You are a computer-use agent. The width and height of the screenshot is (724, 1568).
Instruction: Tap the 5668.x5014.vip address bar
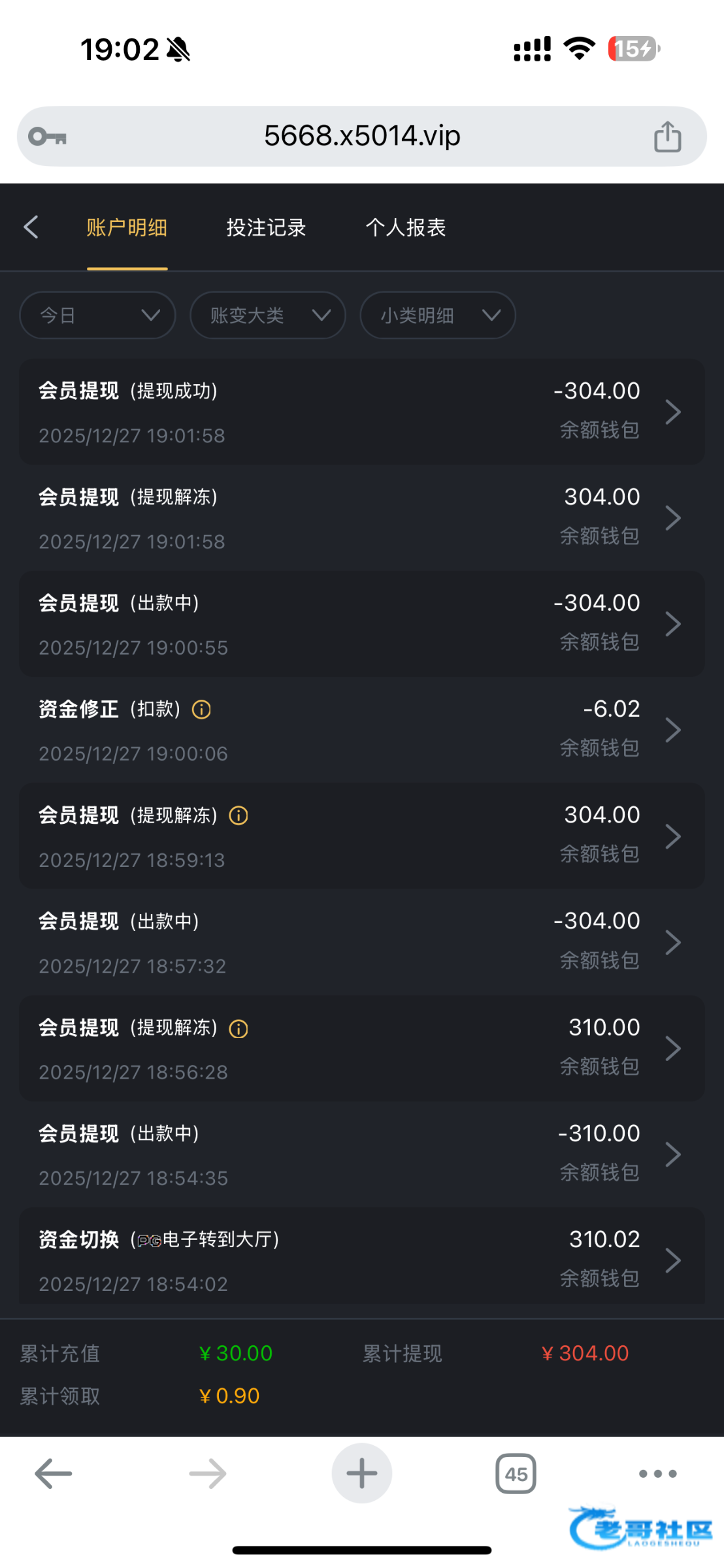362,136
